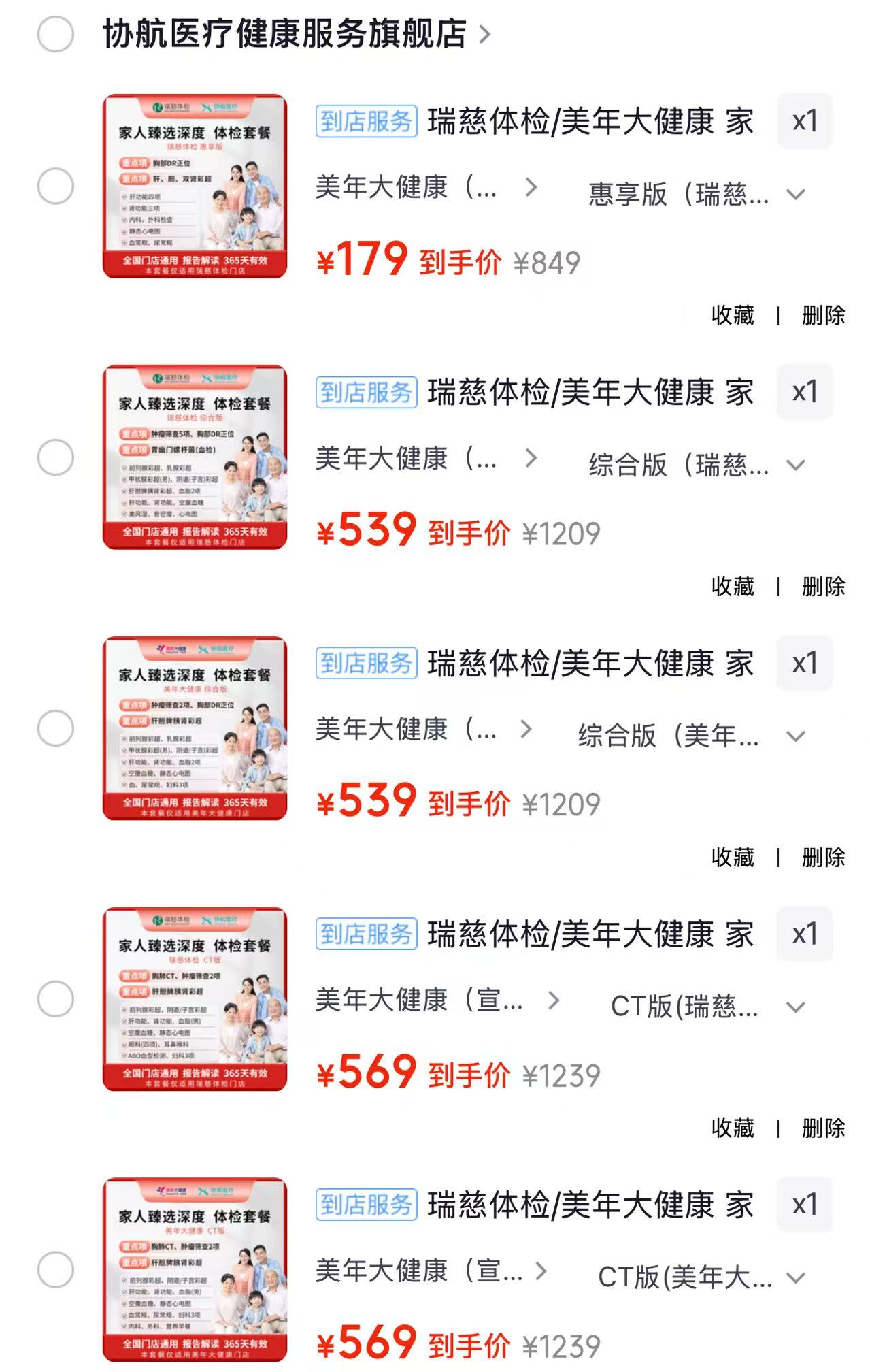This screenshot has width=870, height=1372.
Task: Expand the 惠享版（瑞慈 spec dropdown
Action: point(697,195)
